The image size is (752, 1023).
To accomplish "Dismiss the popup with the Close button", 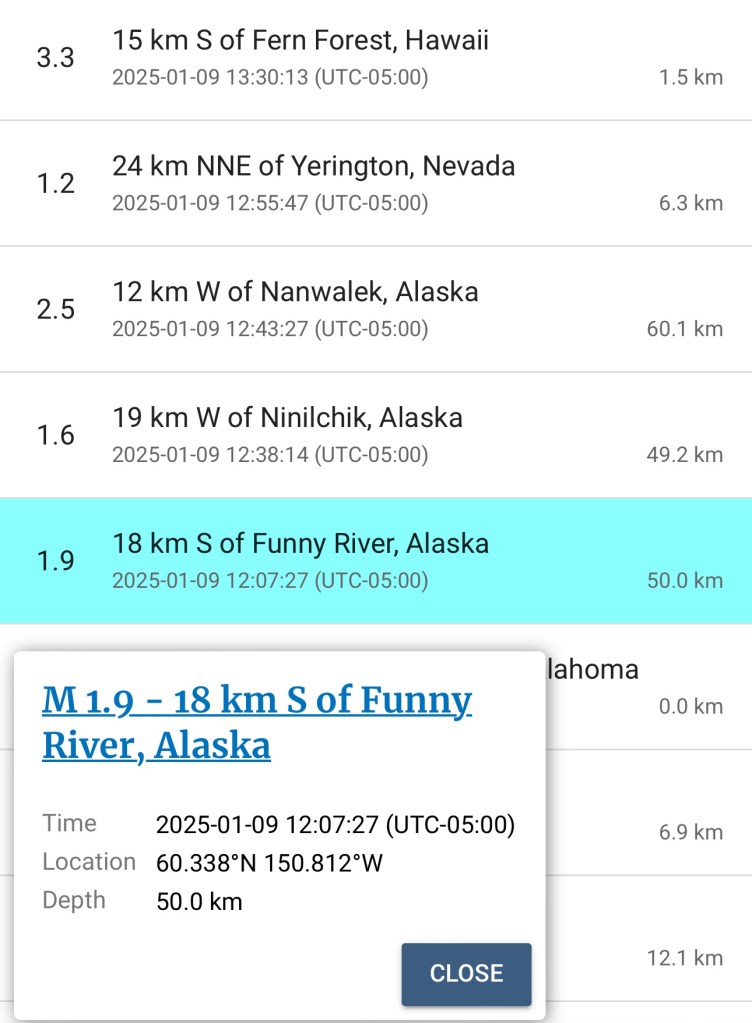I will pyautogui.click(x=466, y=973).
